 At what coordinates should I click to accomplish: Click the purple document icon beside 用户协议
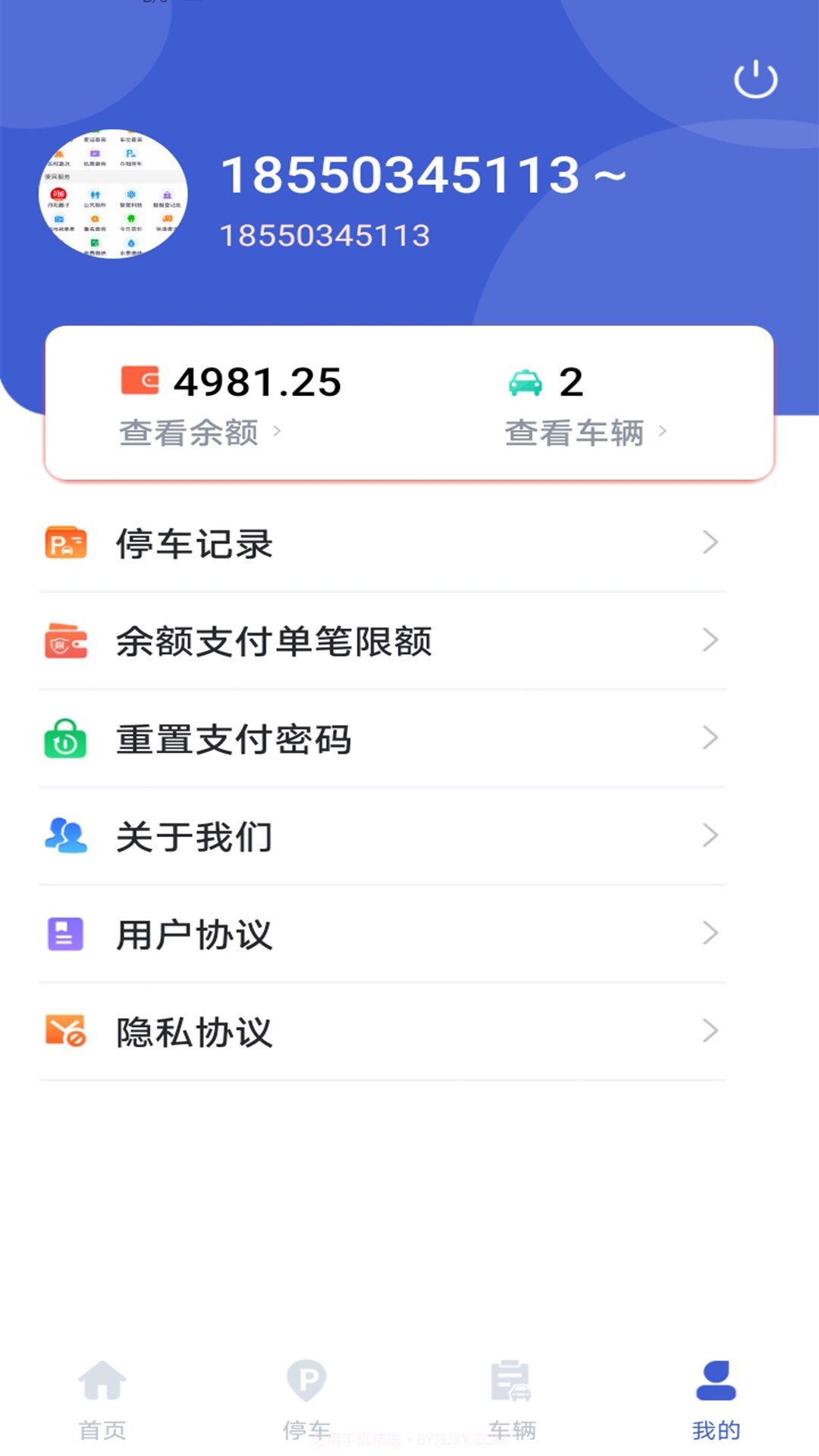coord(65,933)
